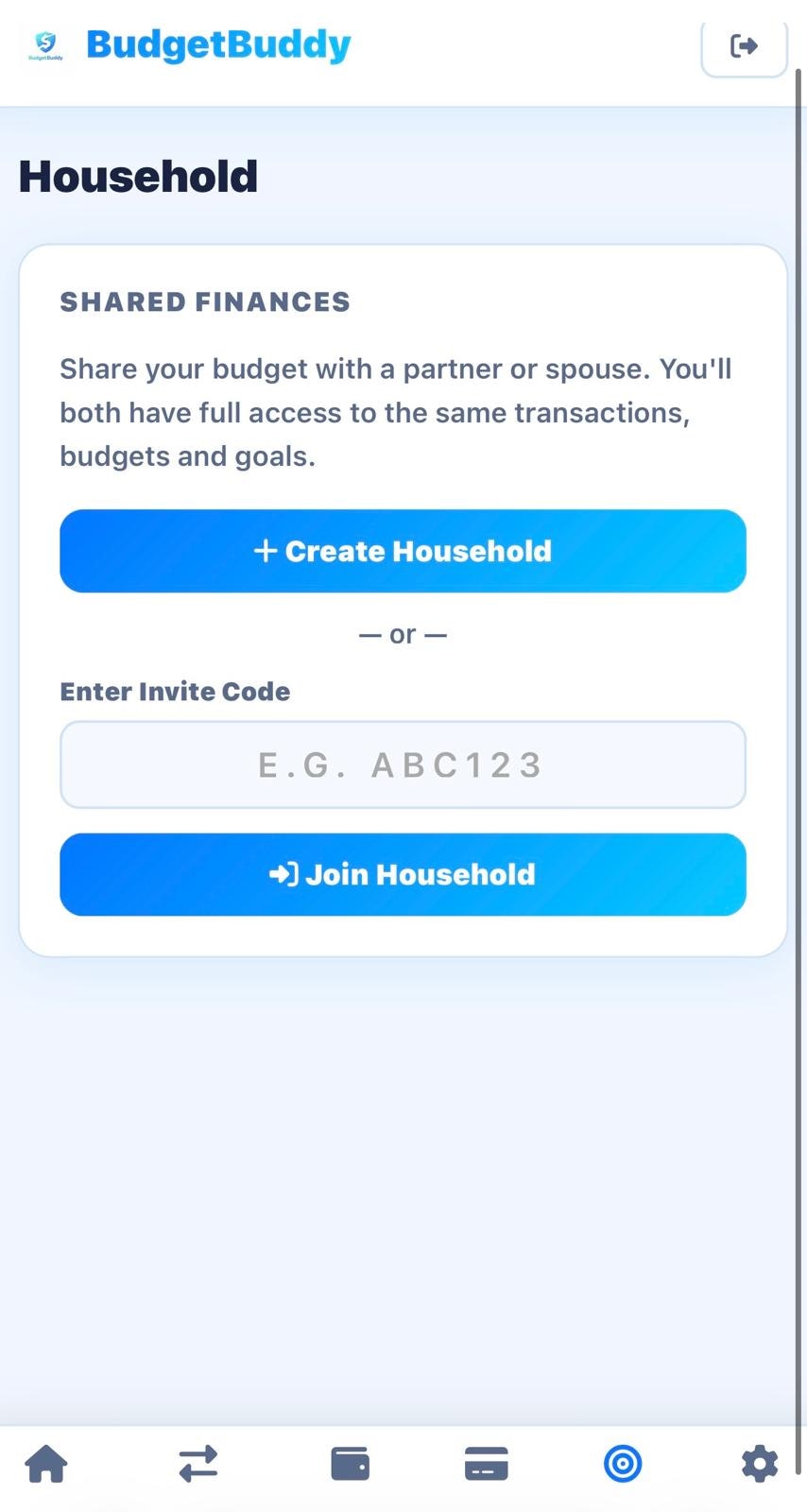The image size is (807, 1512).
Task: Open the credit card section icon
Action: point(485,1463)
